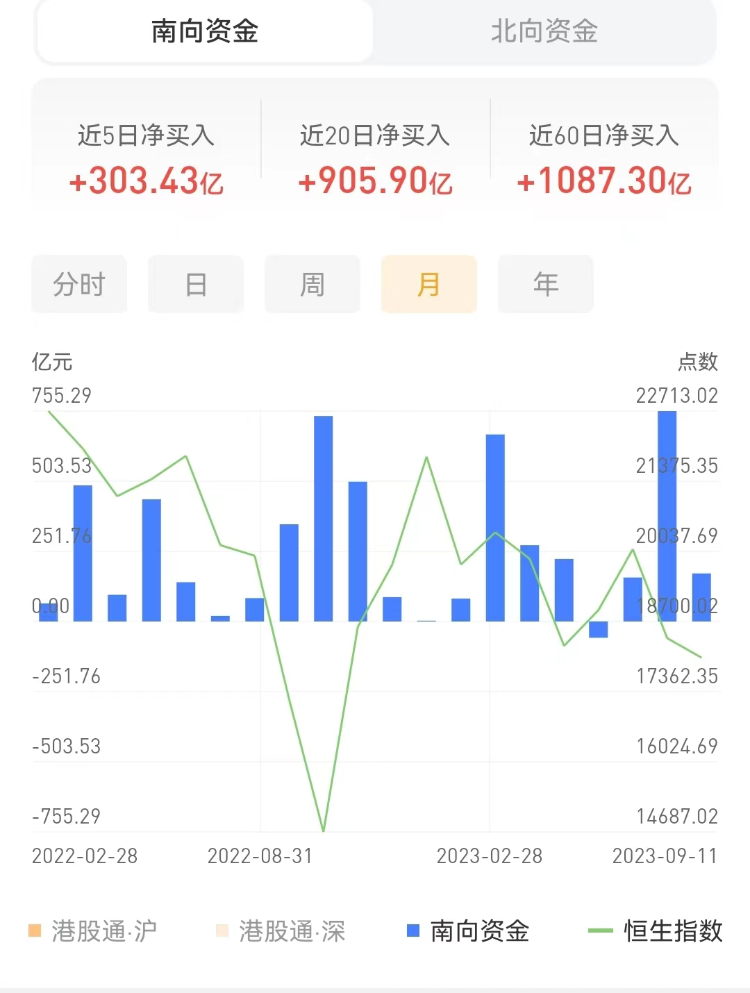
Task: Select the 周 chart interval
Action: [312, 285]
